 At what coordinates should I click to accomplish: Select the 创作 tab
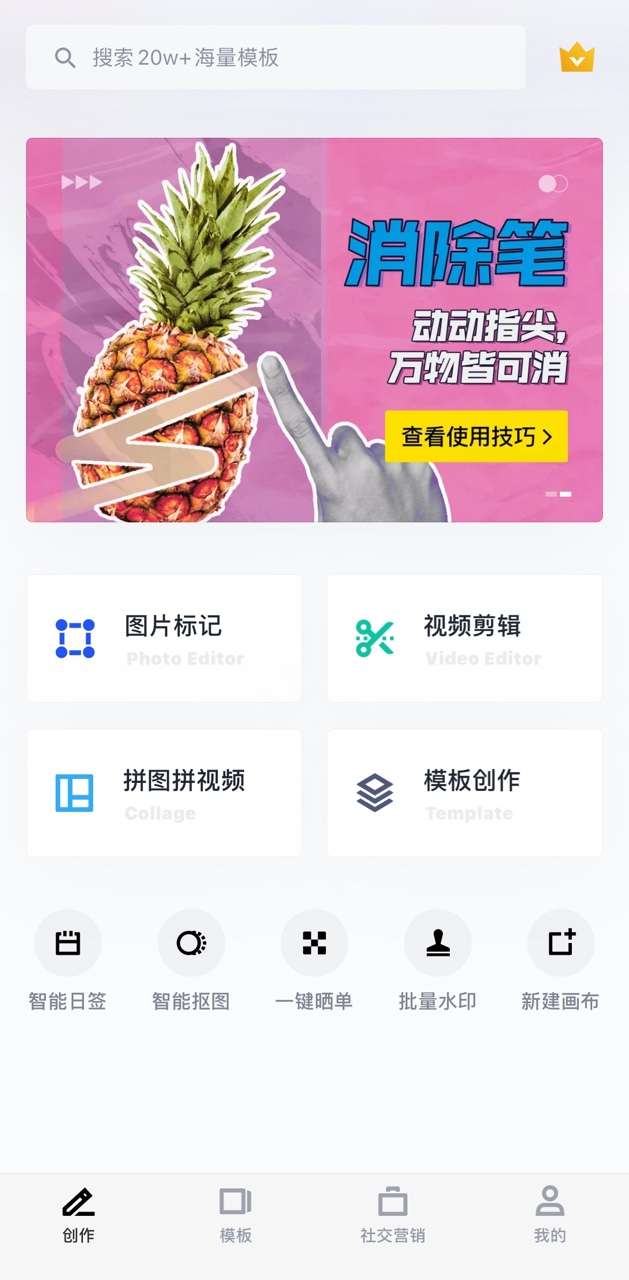(78, 1215)
